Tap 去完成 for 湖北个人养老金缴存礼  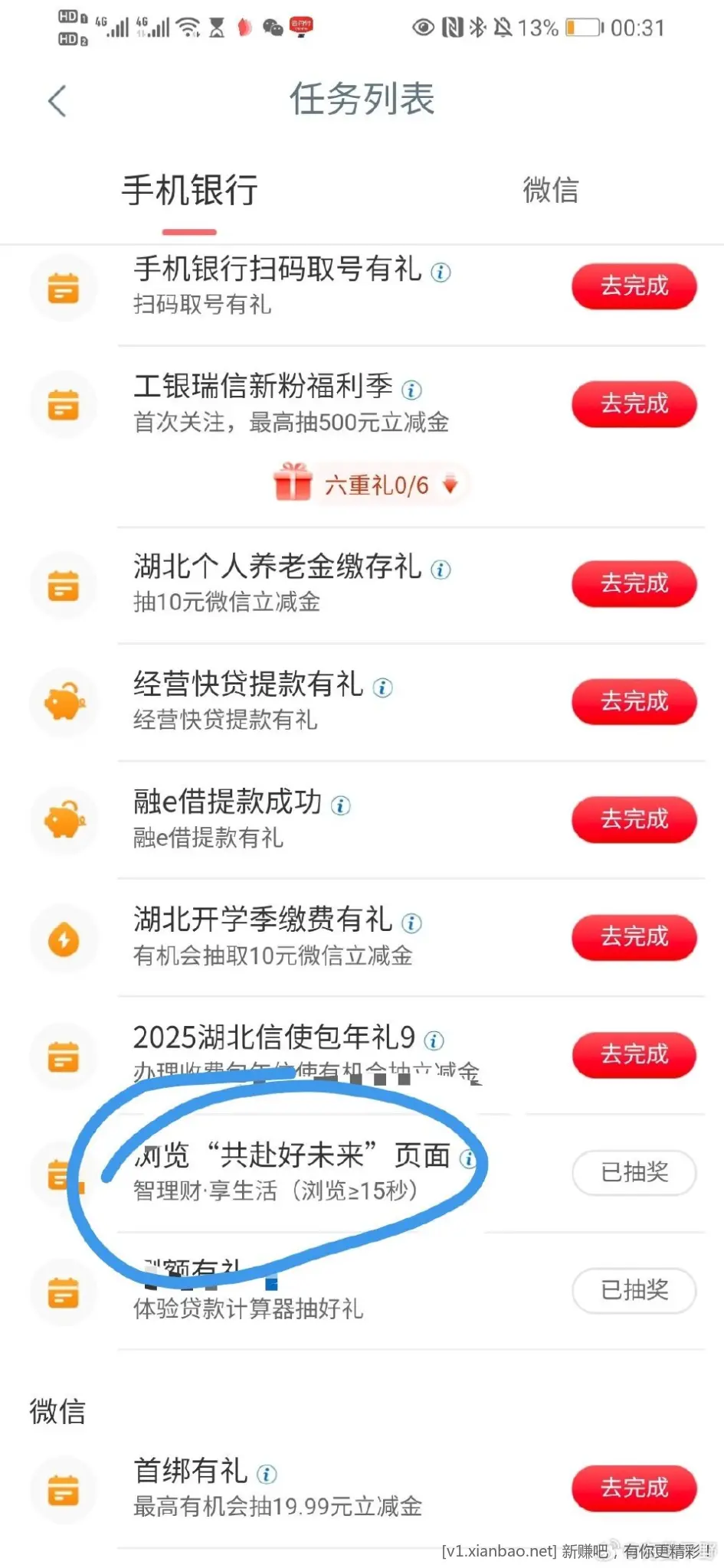pyautogui.click(x=634, y=583)
